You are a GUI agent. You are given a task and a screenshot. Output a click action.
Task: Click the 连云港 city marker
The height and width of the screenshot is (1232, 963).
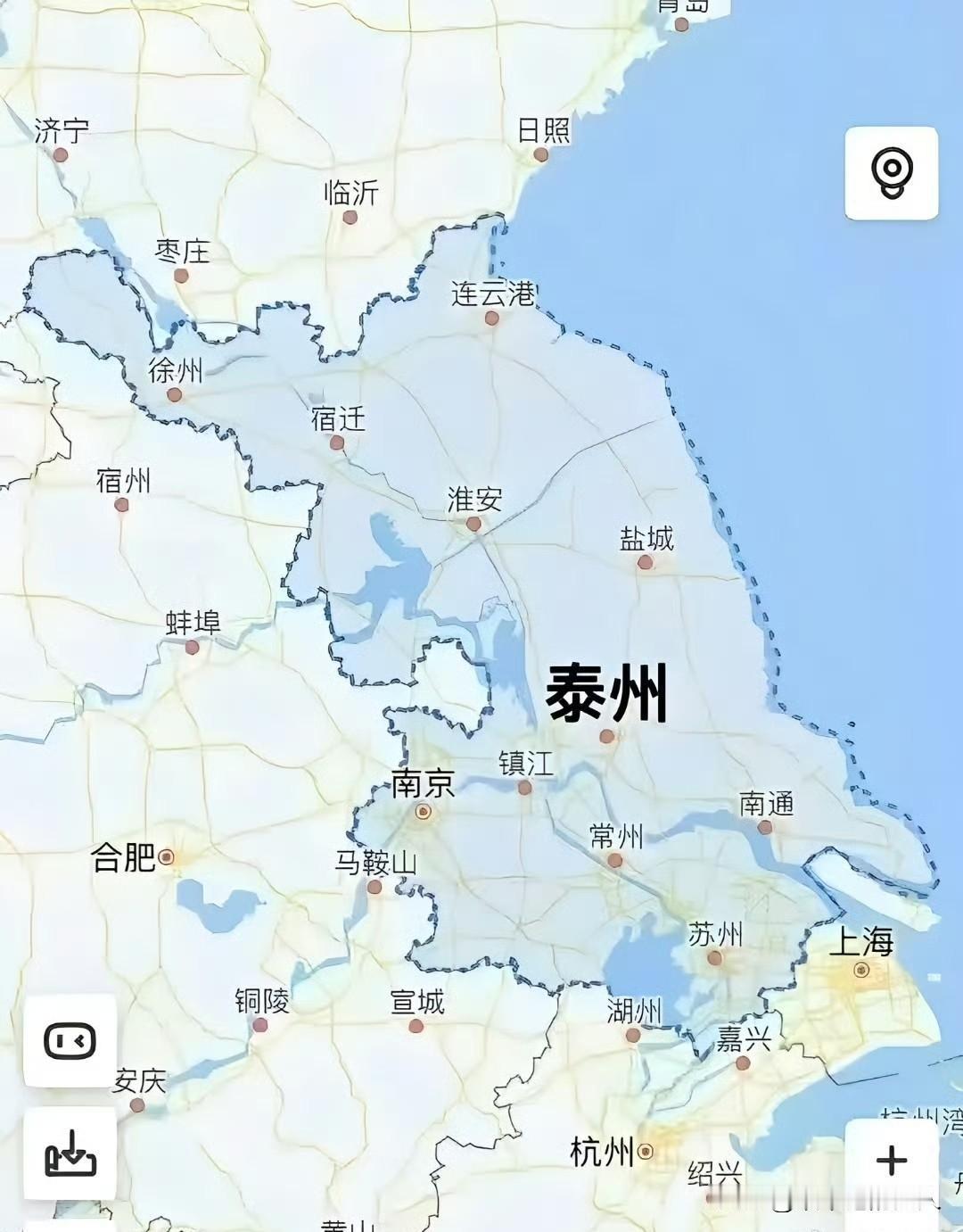491,319
